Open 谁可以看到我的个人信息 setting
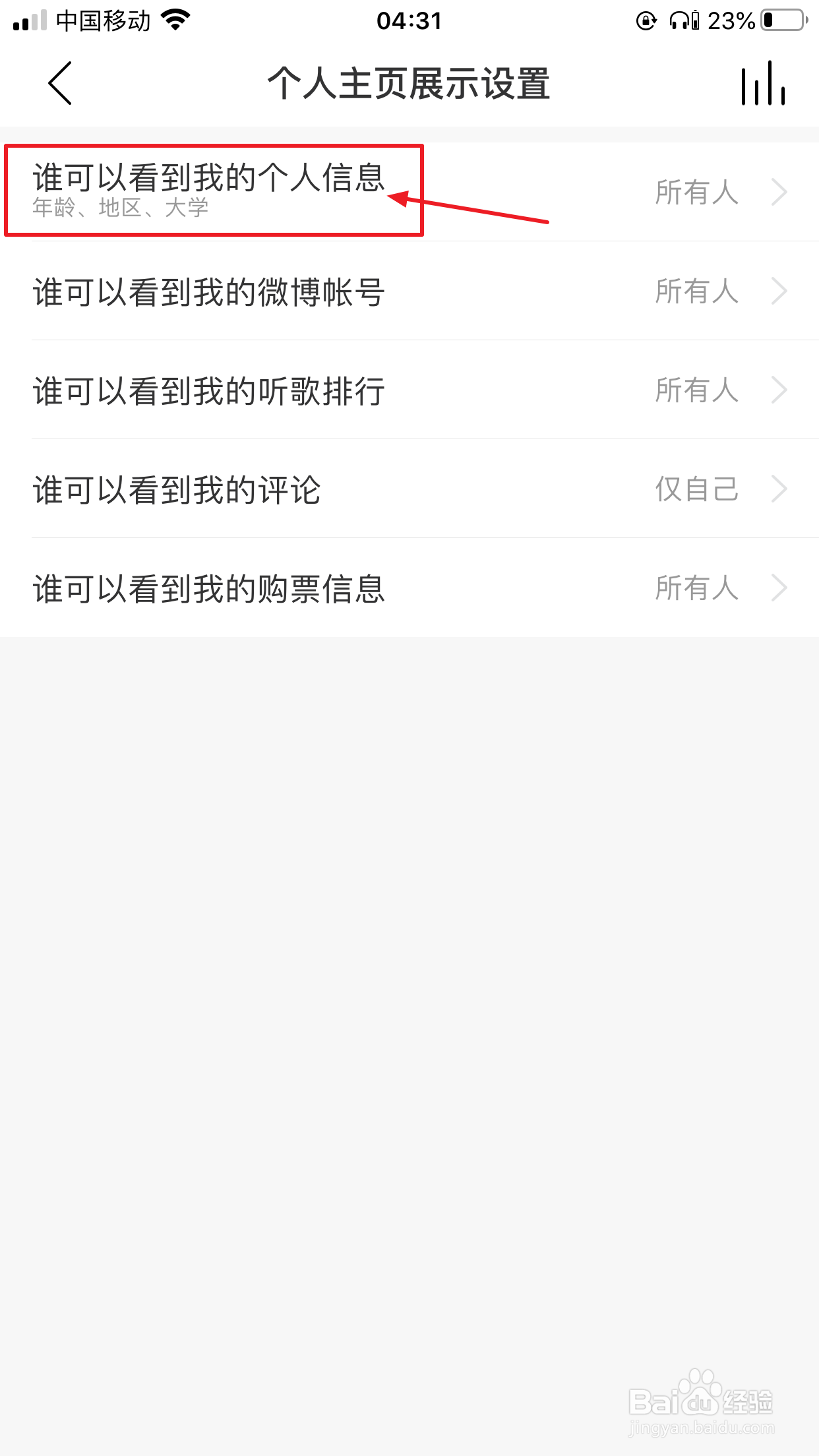819x1456 pixels. (409, 191)
